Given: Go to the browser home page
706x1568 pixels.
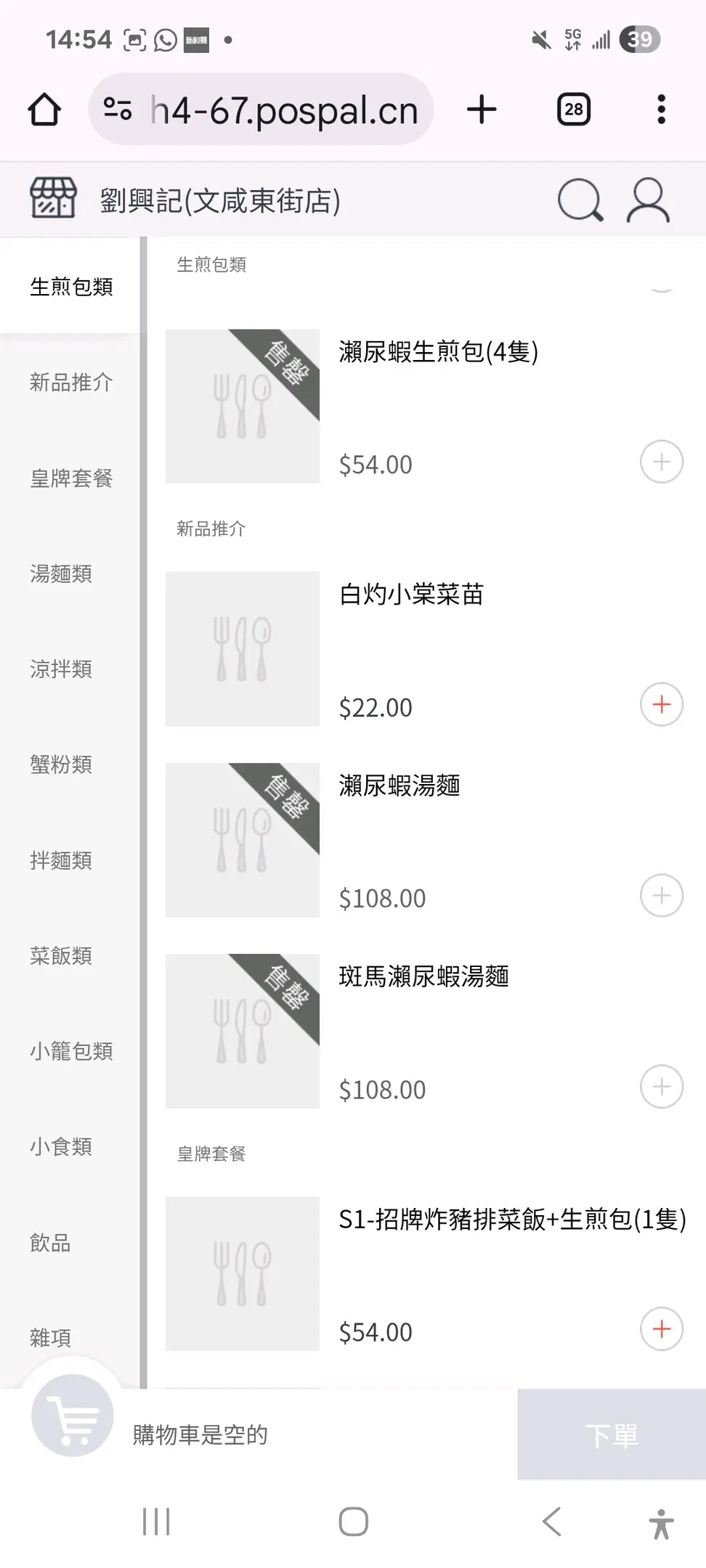Looking at the screenshot, I should [x=44, y=110].
